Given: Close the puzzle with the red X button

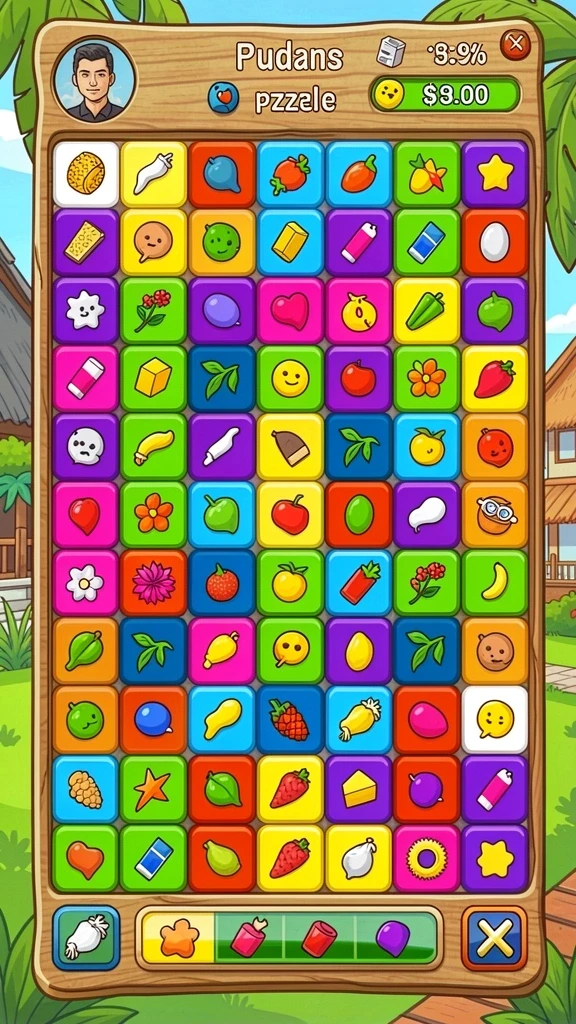Looking at the screenshot, I should click(x=515, y=44).
